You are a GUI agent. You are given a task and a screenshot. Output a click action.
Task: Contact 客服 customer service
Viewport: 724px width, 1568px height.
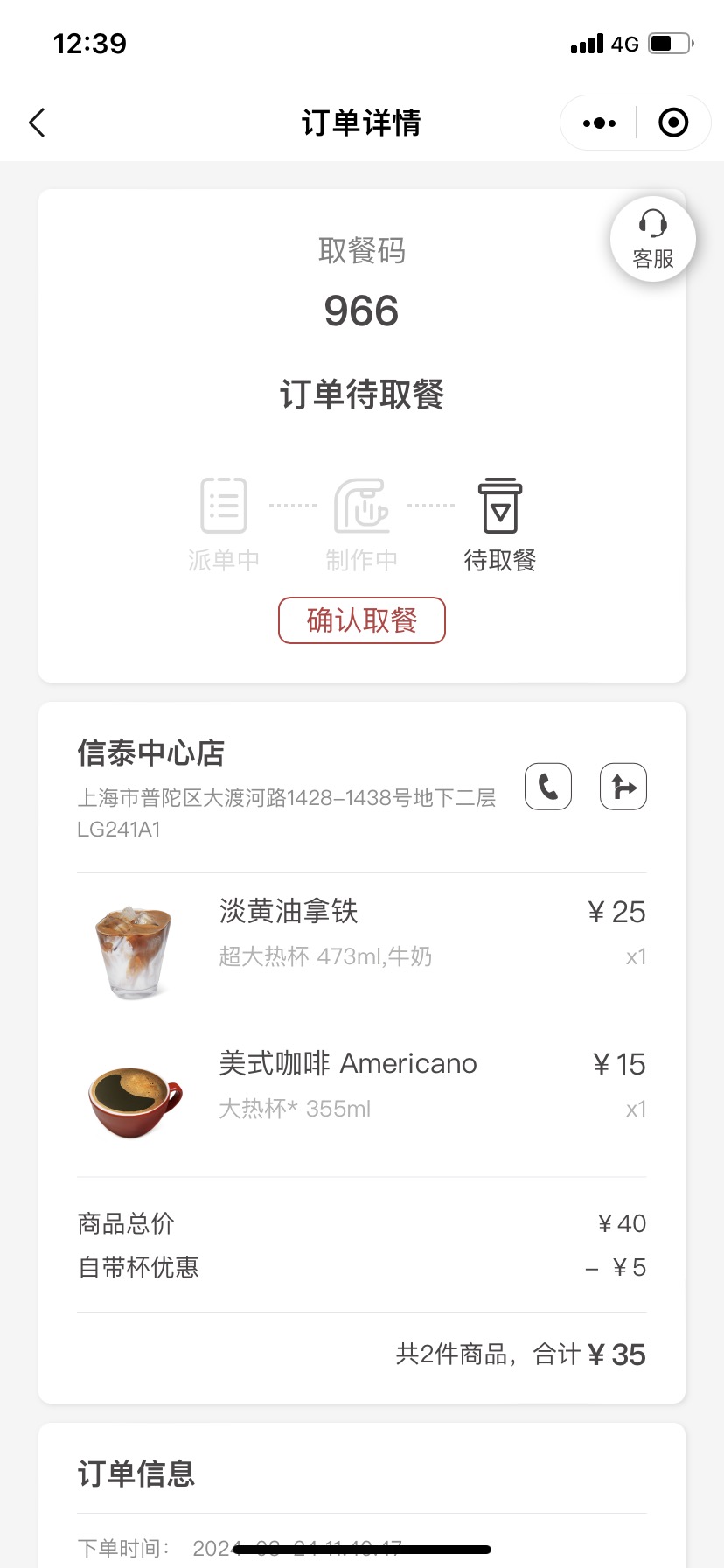point(653,239)
